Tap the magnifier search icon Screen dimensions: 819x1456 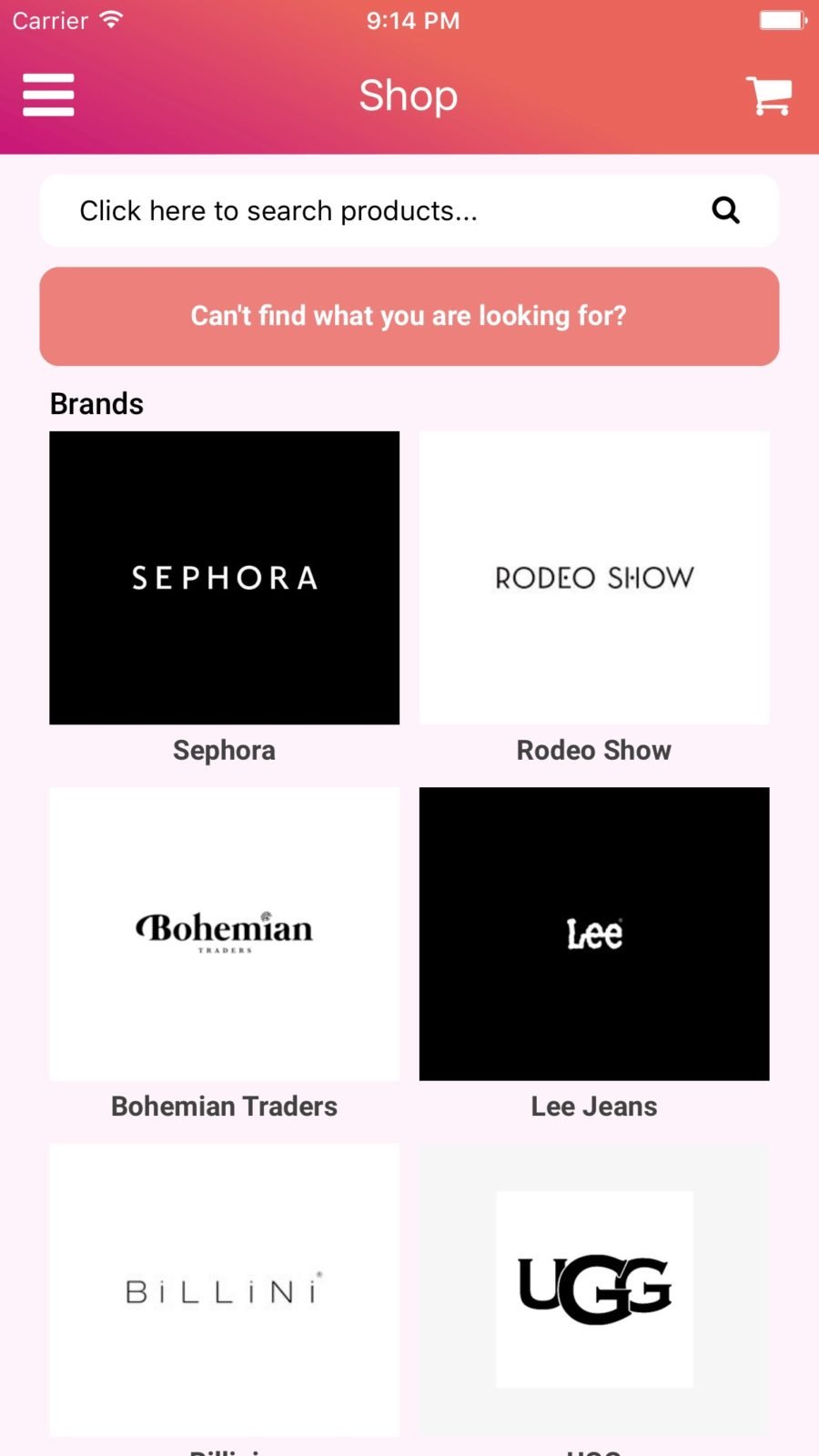pyautogui.click(x=725, y=210)
